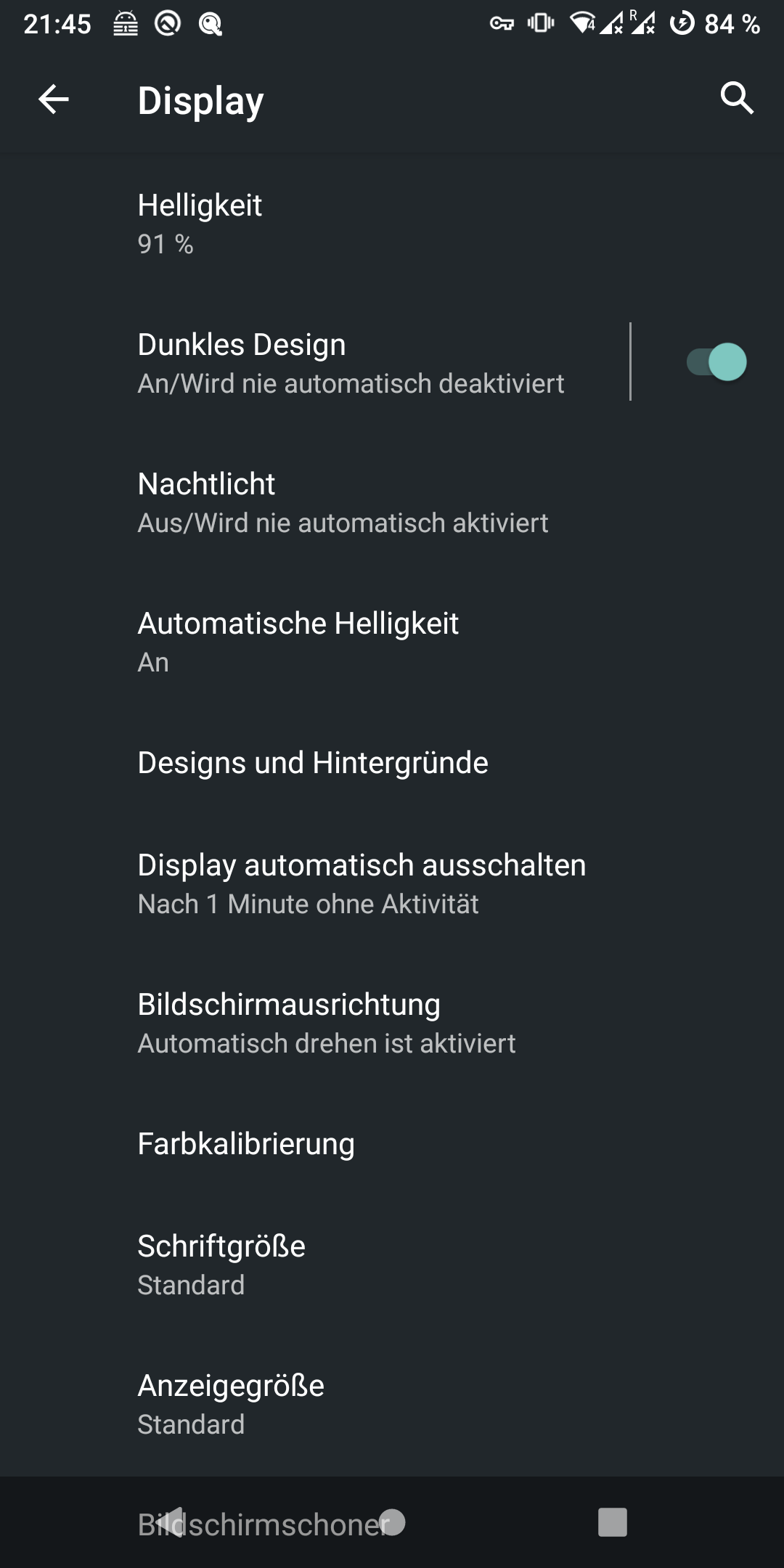
Task: Turn off the Dunkles Design switch
Action: [x=716, y=362]
